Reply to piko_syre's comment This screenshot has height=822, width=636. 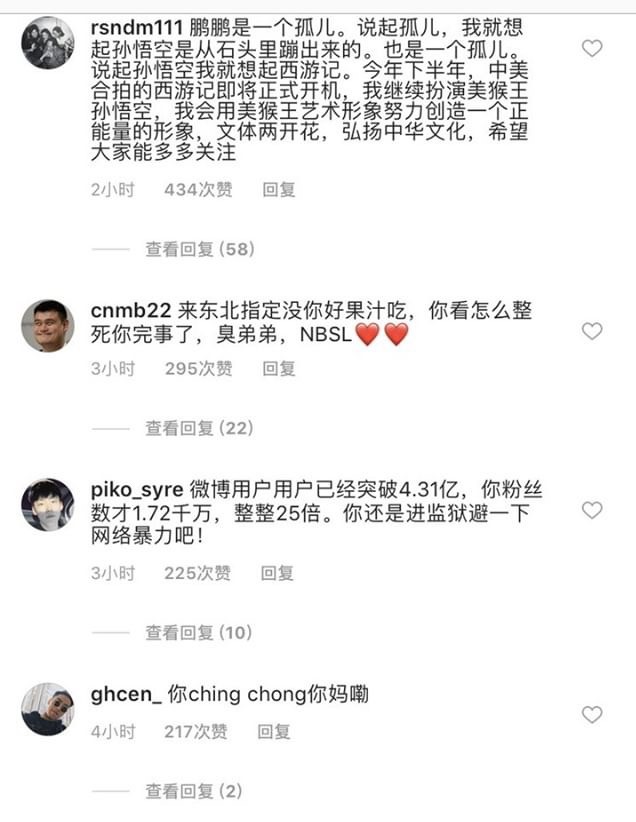coord(277,573)
